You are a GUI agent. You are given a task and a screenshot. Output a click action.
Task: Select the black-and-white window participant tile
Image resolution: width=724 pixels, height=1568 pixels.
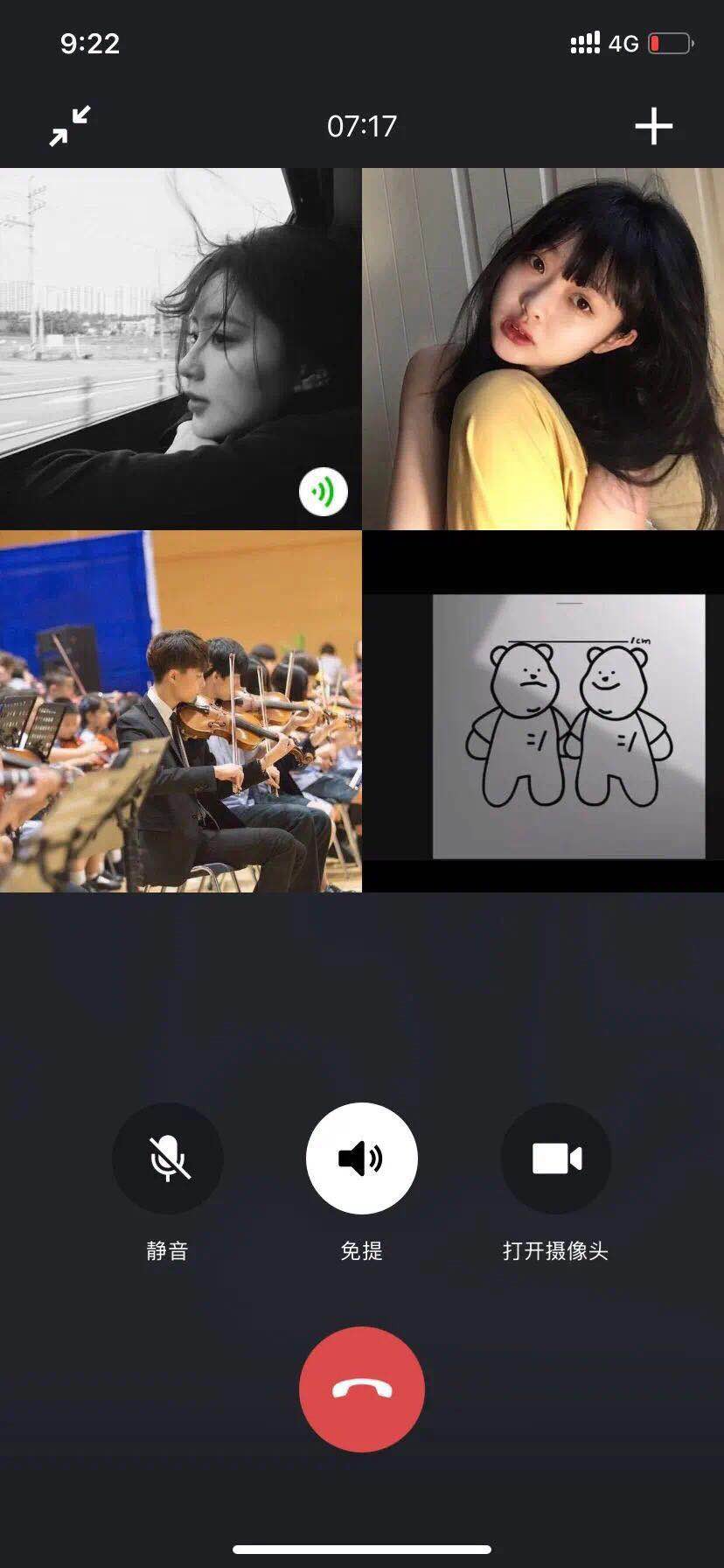click(x=180, y=348)
